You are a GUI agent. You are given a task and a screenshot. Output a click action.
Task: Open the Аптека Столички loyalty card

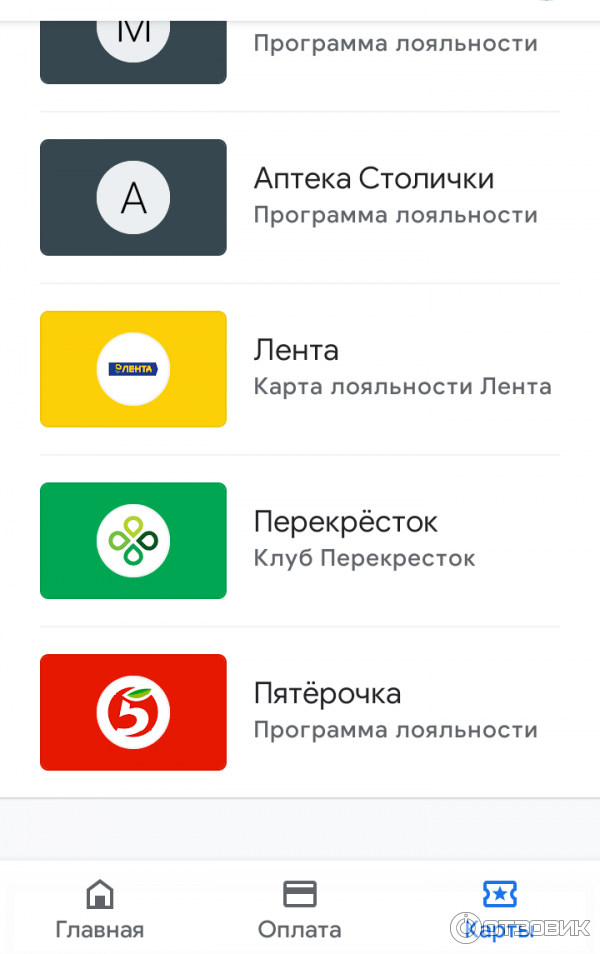300,197
